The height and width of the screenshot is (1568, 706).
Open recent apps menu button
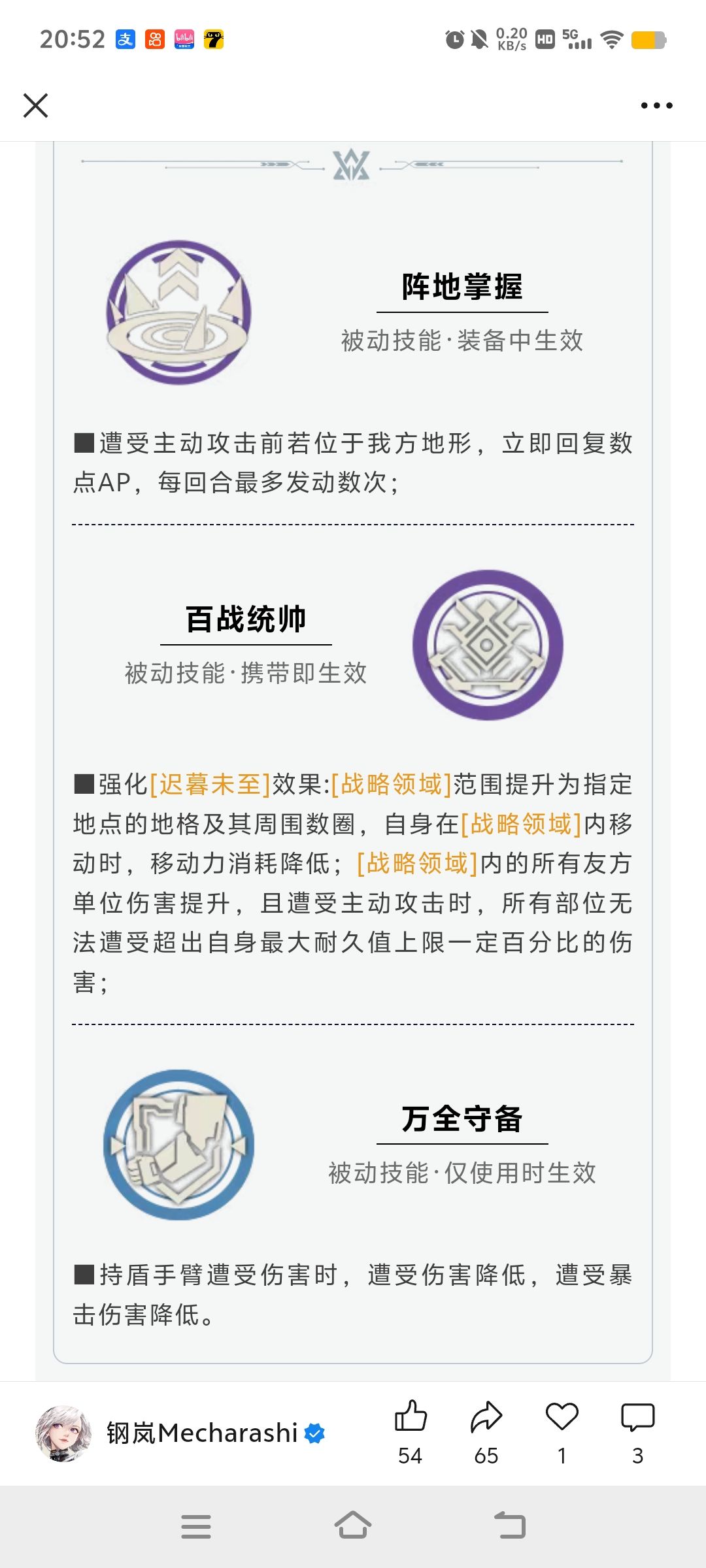click(x=196, y=1526)
